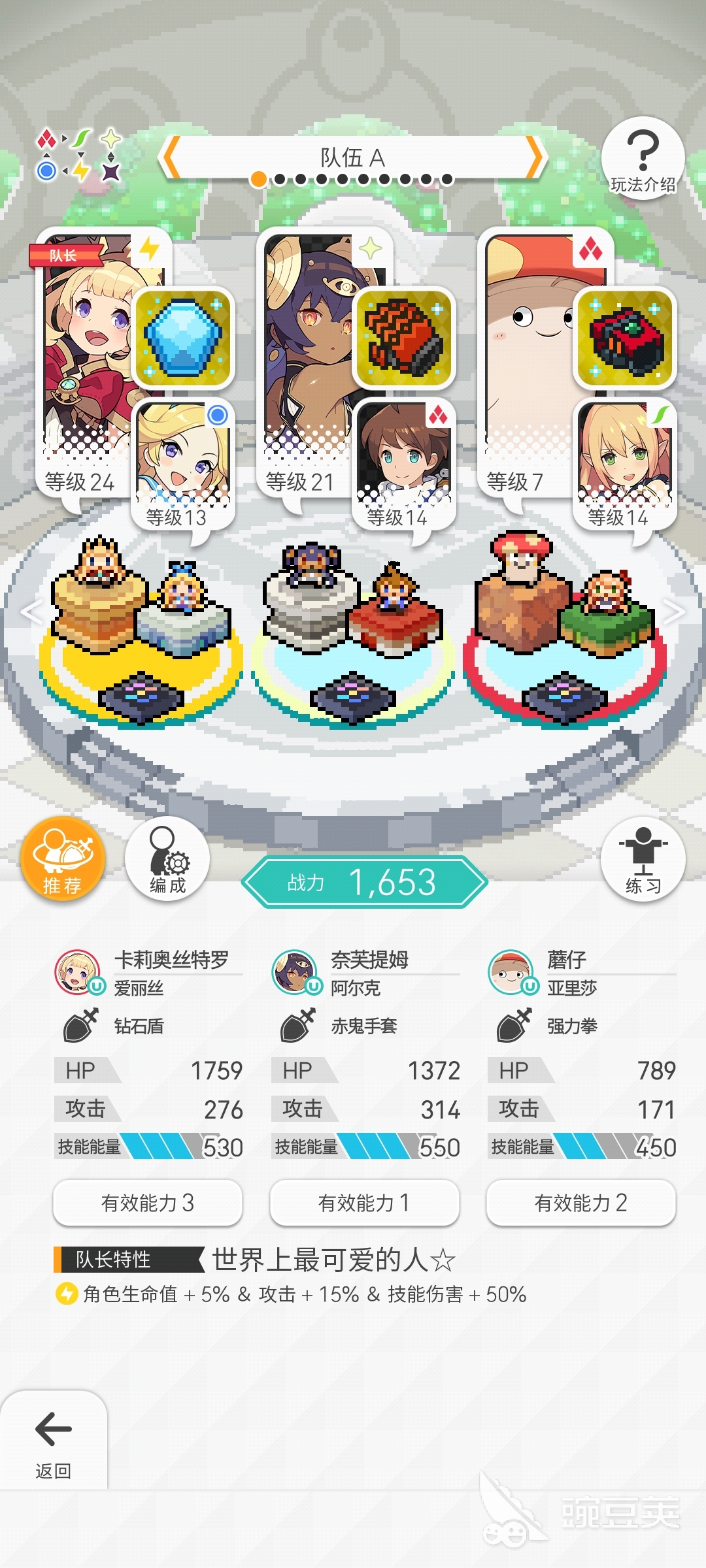
Task: Open the 强力拳 equipment slot icon
Action: pos(625,337)
